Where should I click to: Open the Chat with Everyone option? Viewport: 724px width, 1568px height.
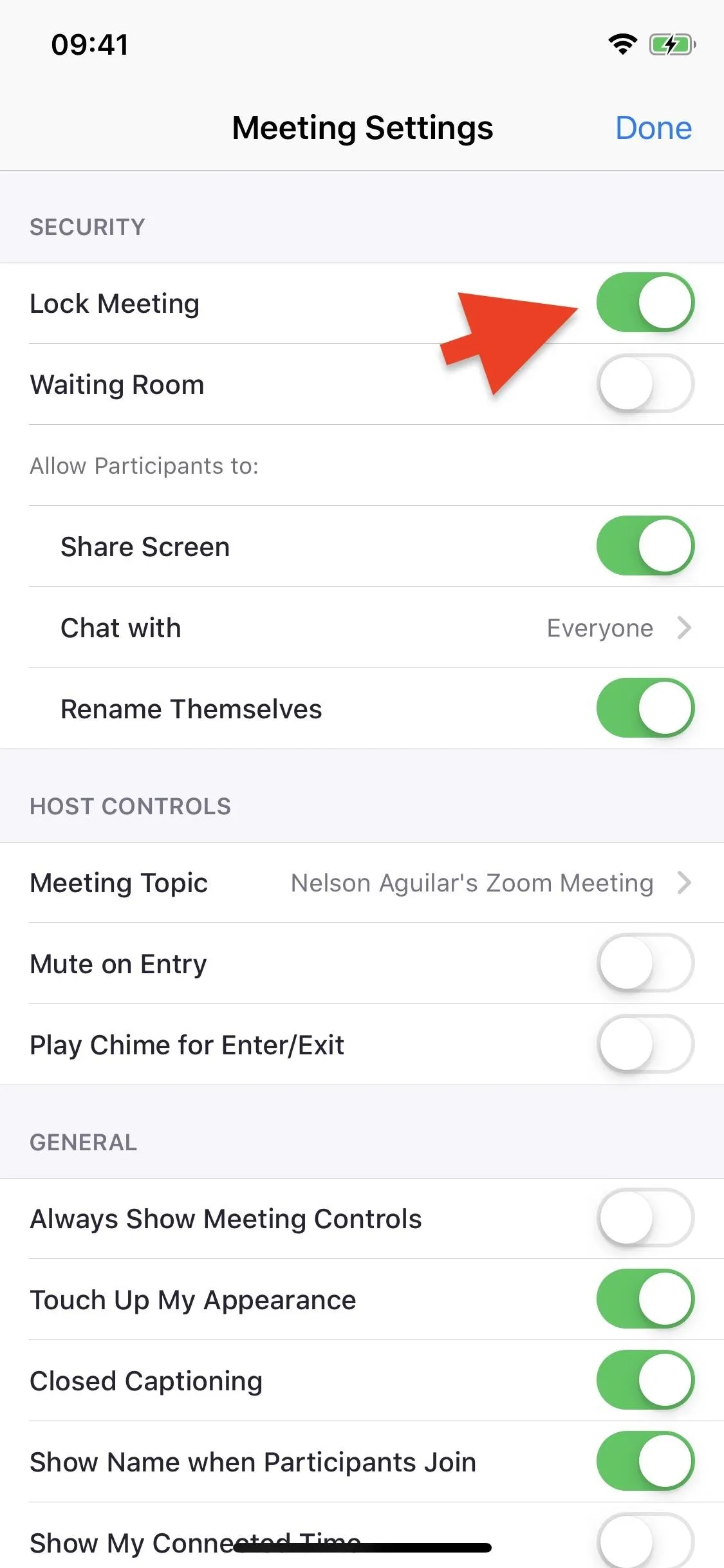pyautogui.click(x=362, y=628)
